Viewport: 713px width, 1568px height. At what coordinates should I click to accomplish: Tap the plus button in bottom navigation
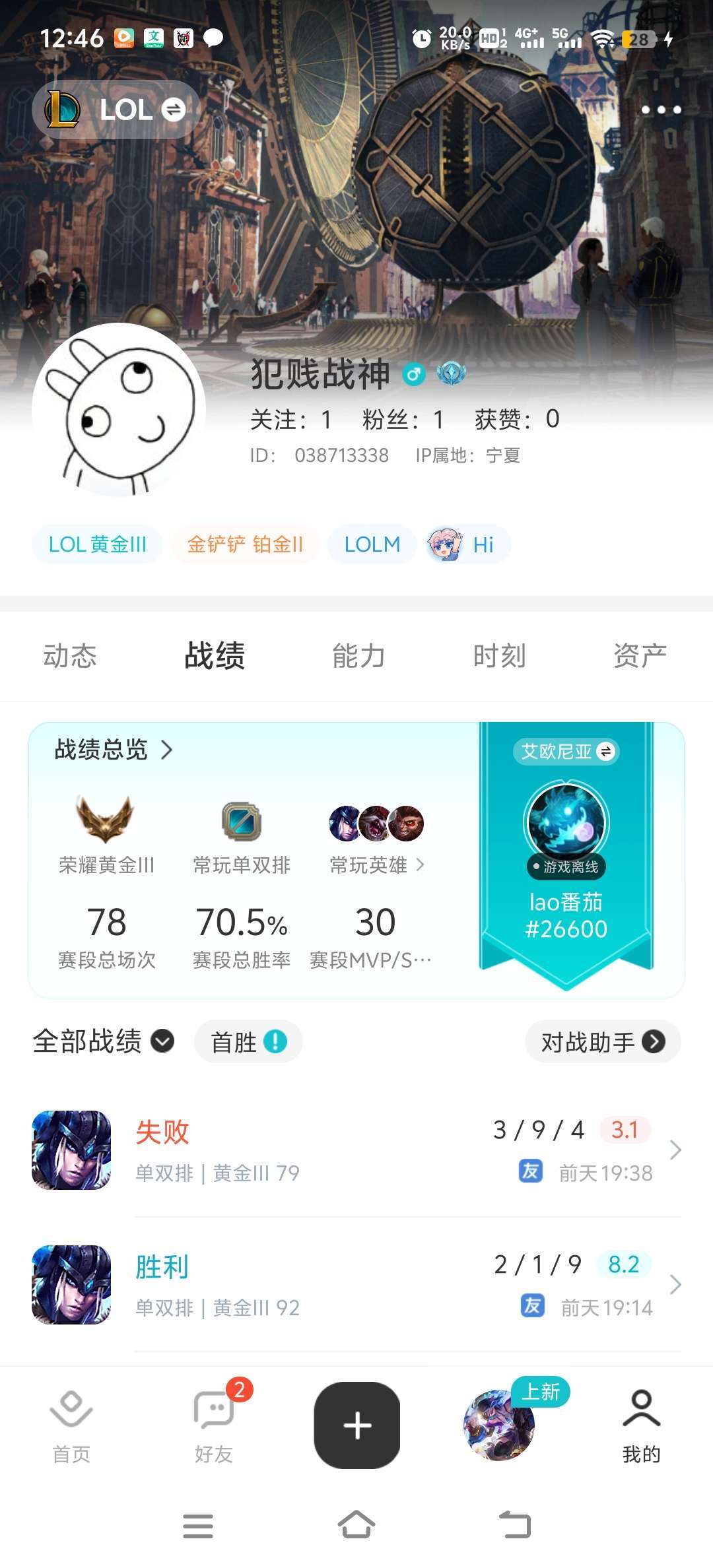click(356, 1425)
